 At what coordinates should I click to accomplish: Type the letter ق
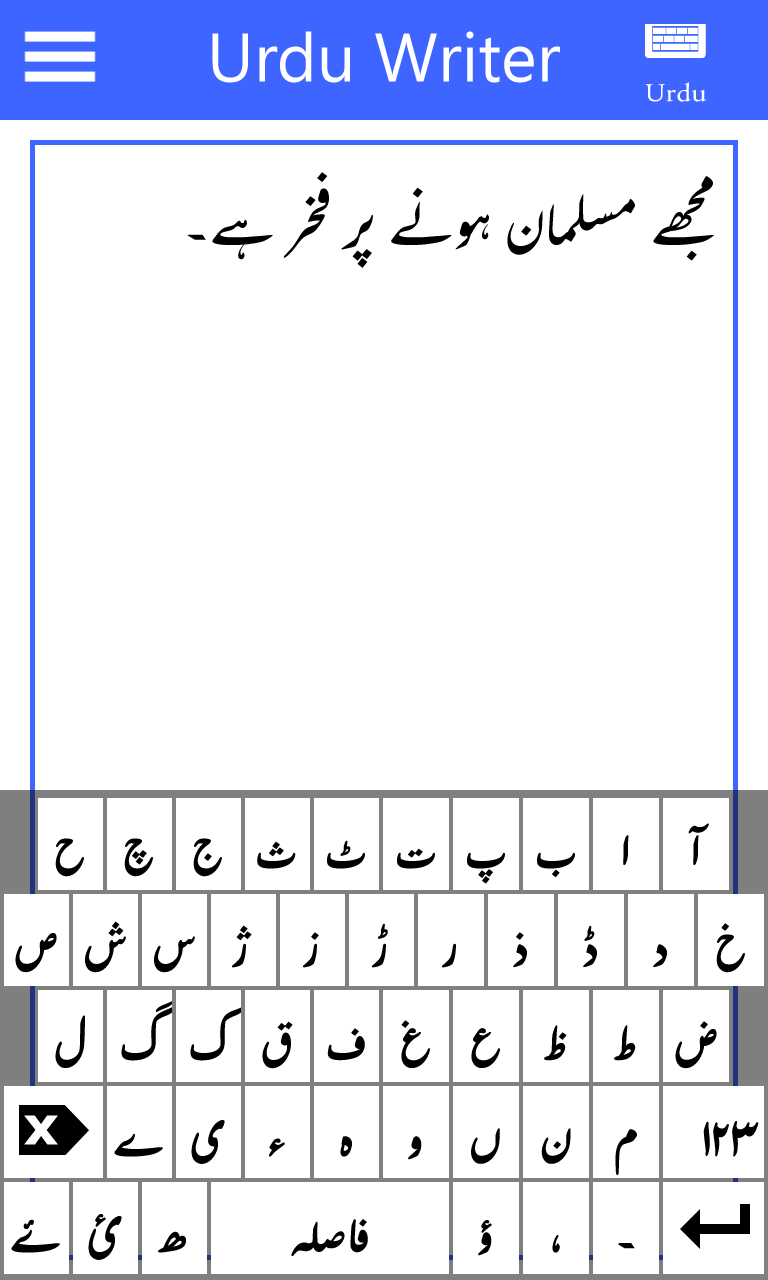[278, 1036]
